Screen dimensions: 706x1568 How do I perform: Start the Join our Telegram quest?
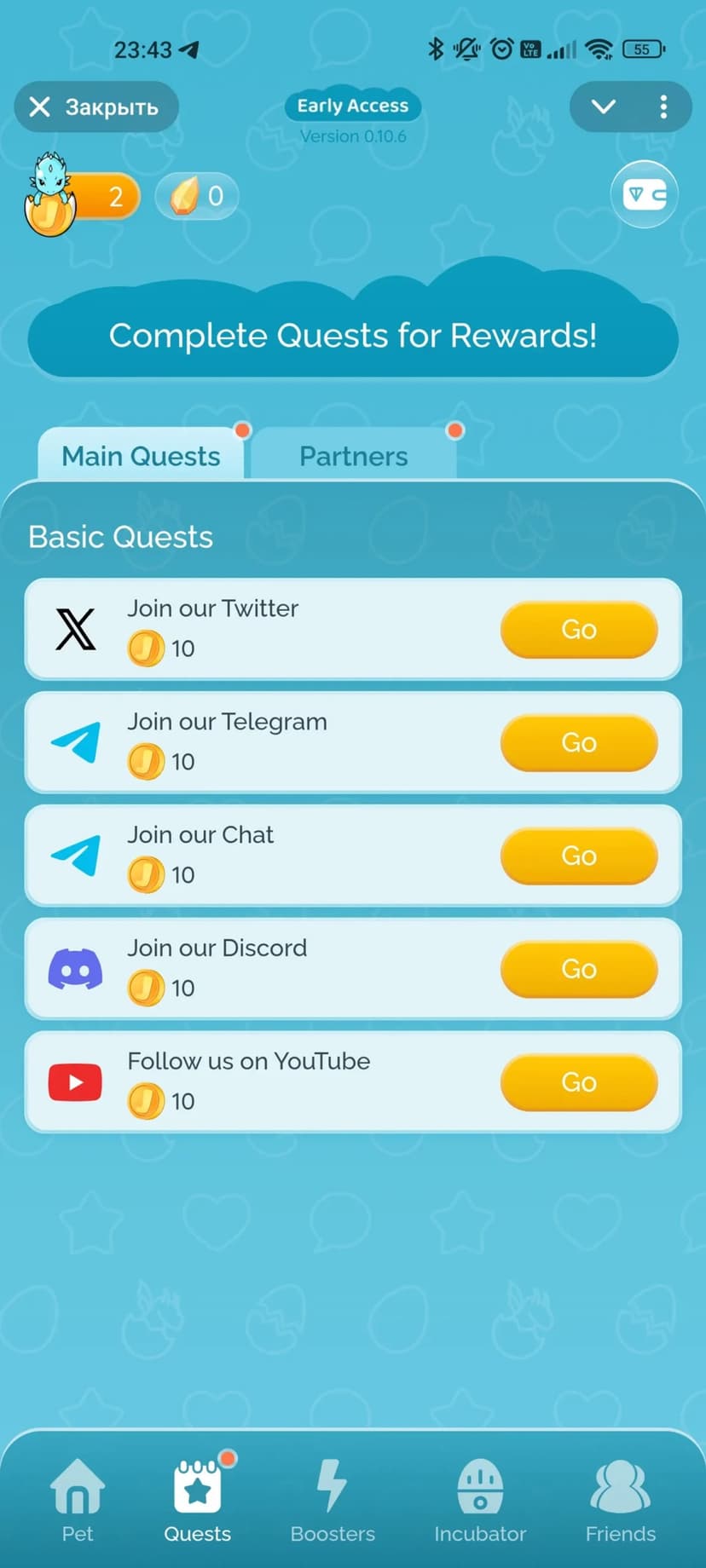tap(578, 743)
